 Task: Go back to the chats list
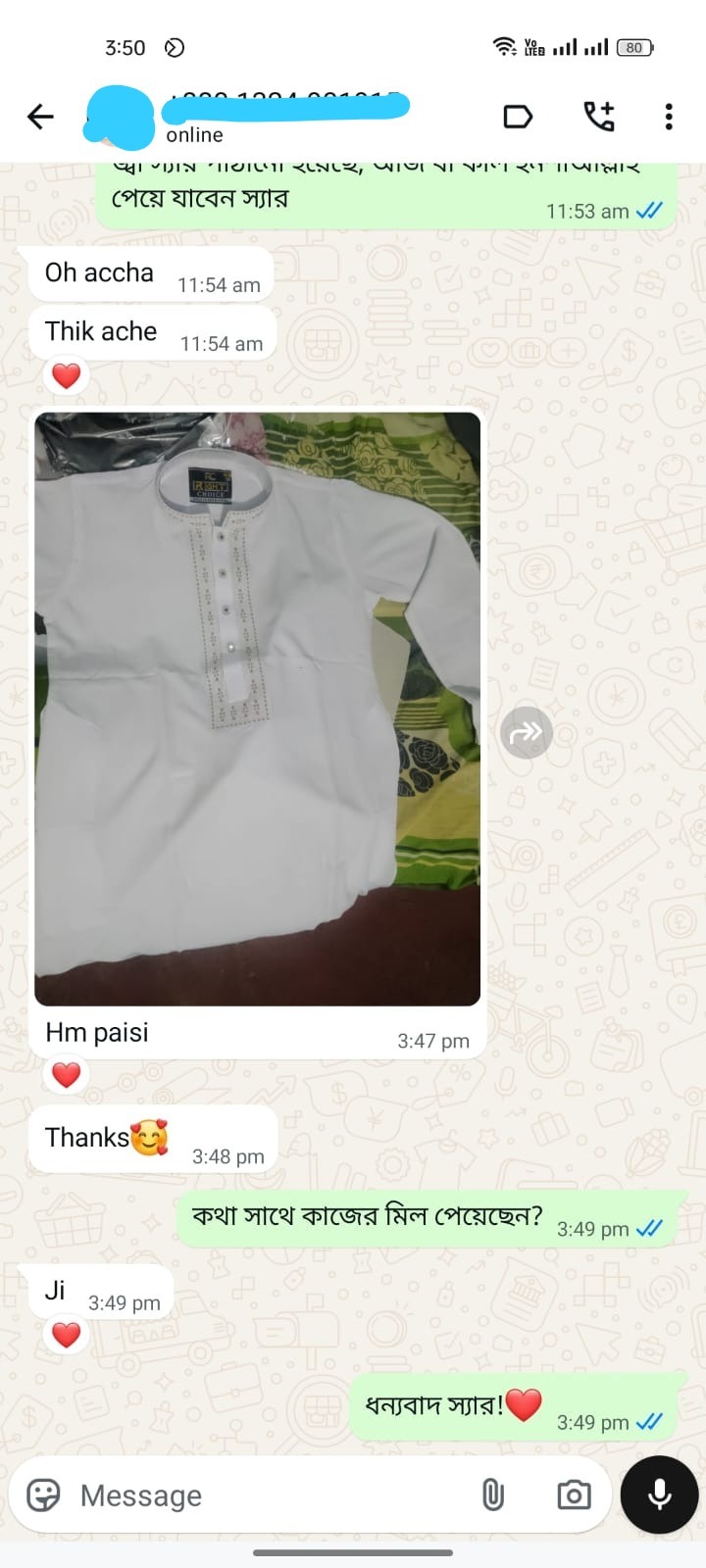[x=40, y=118]
